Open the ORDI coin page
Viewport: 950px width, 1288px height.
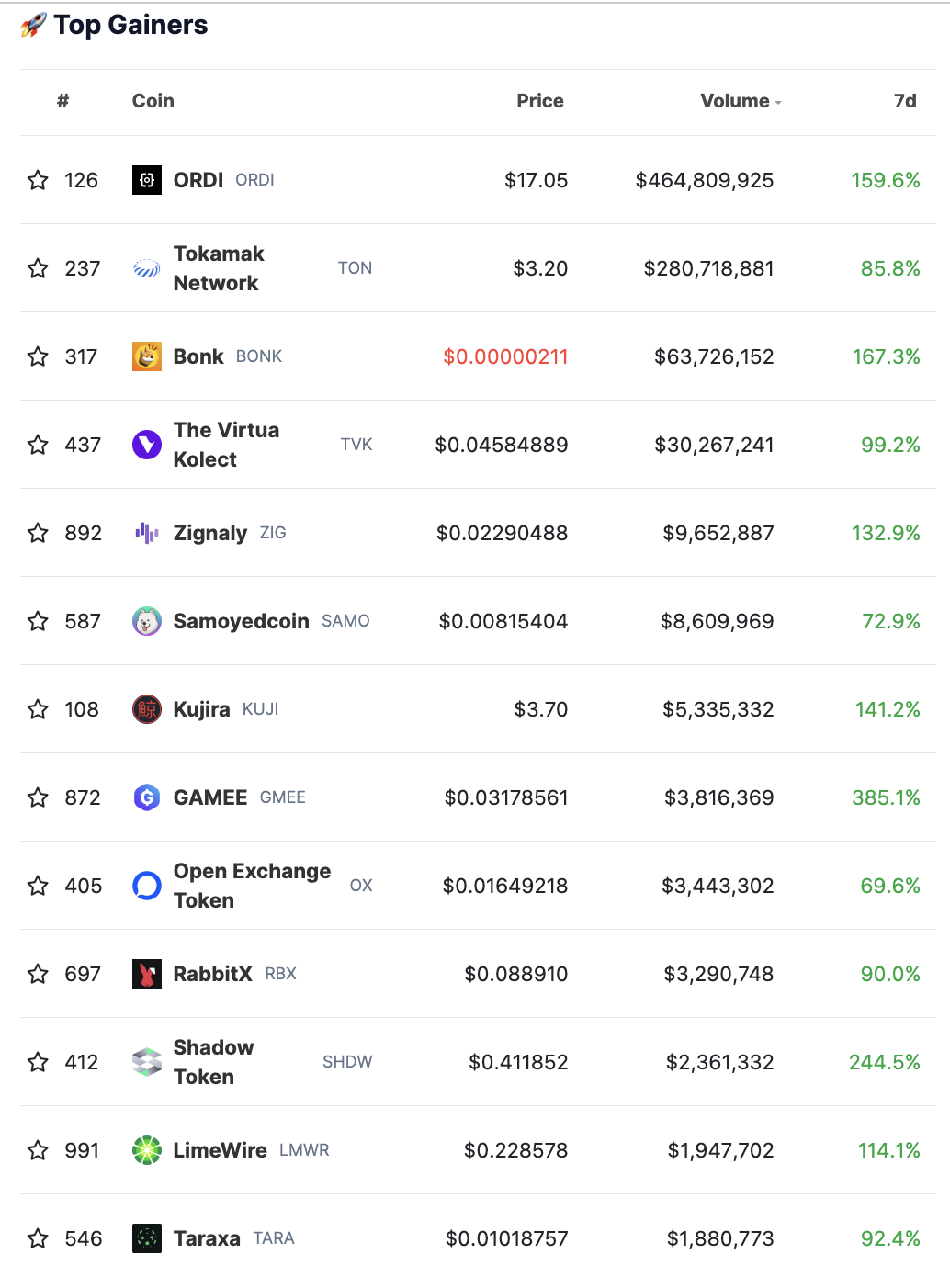(198, 180)
